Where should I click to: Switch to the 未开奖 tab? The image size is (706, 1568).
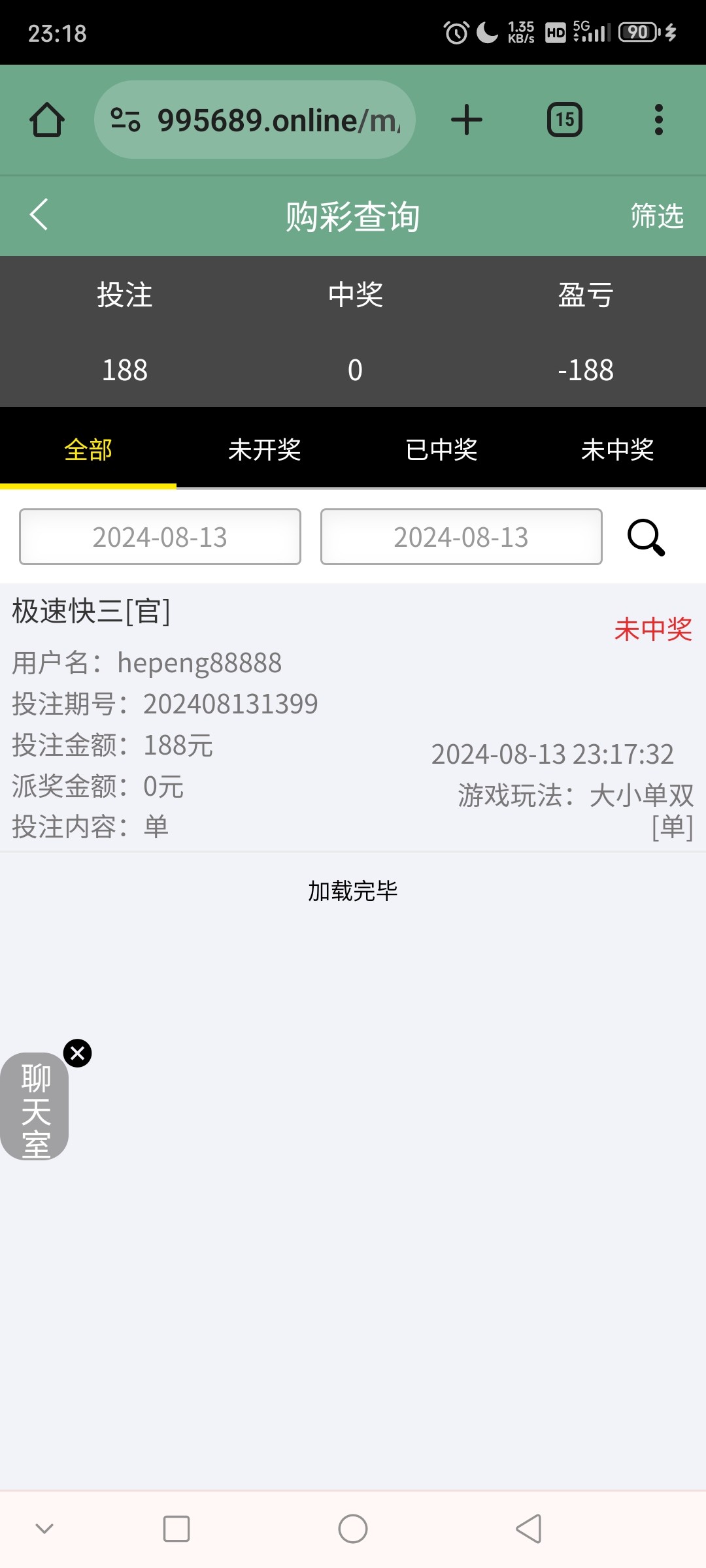[265, 449]
